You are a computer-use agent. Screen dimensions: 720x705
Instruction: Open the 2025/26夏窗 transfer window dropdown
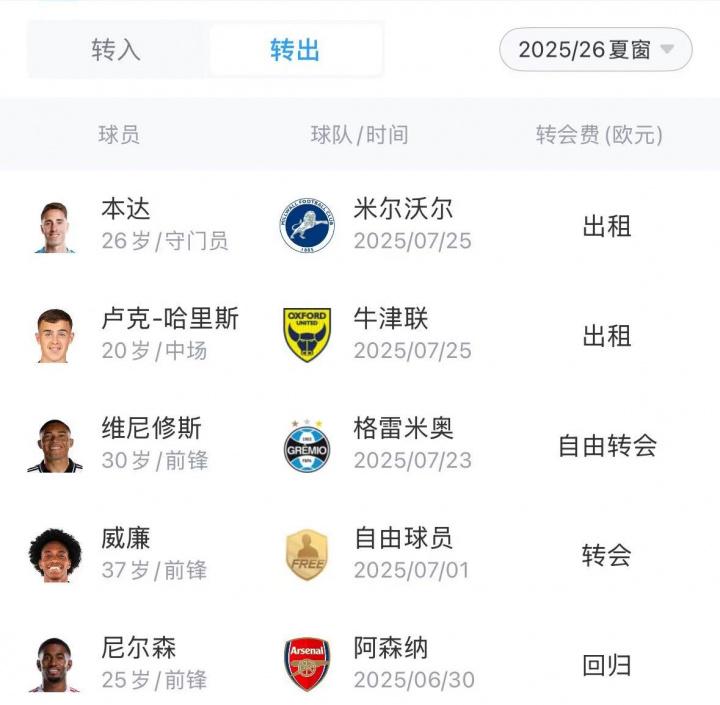point(595,49)
